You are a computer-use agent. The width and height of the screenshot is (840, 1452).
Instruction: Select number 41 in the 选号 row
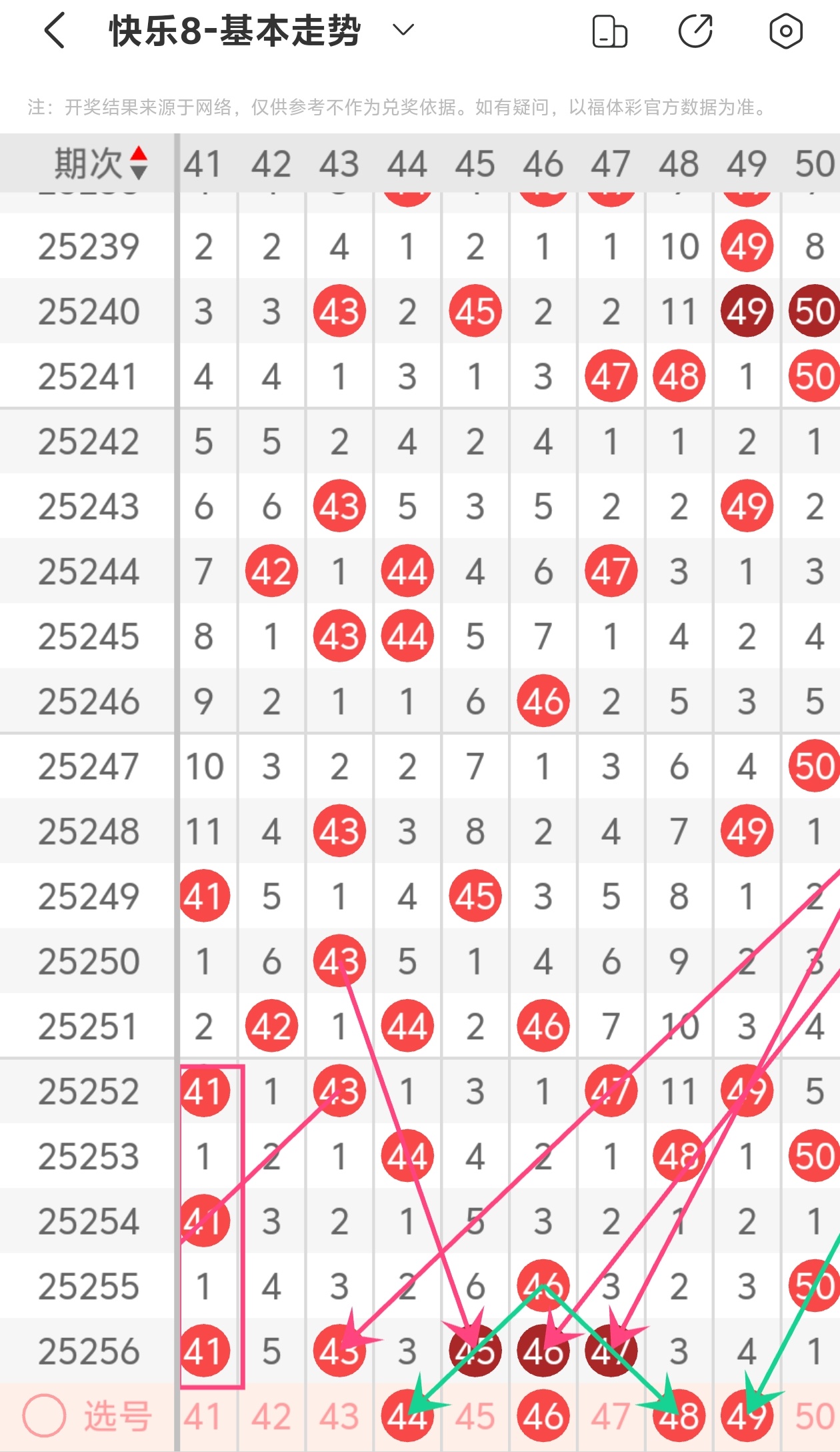point(203,1416)
